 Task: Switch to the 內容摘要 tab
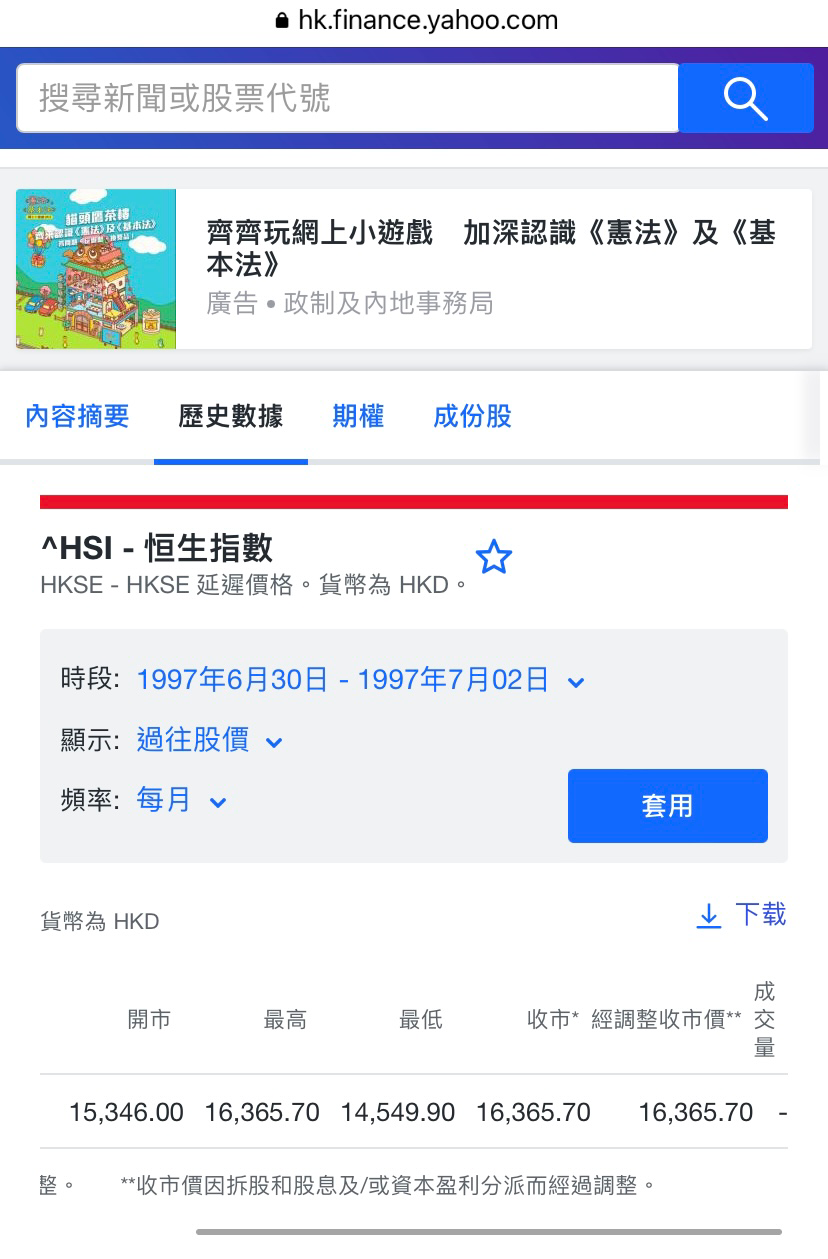pyautogui.click(x=77, y=417)
